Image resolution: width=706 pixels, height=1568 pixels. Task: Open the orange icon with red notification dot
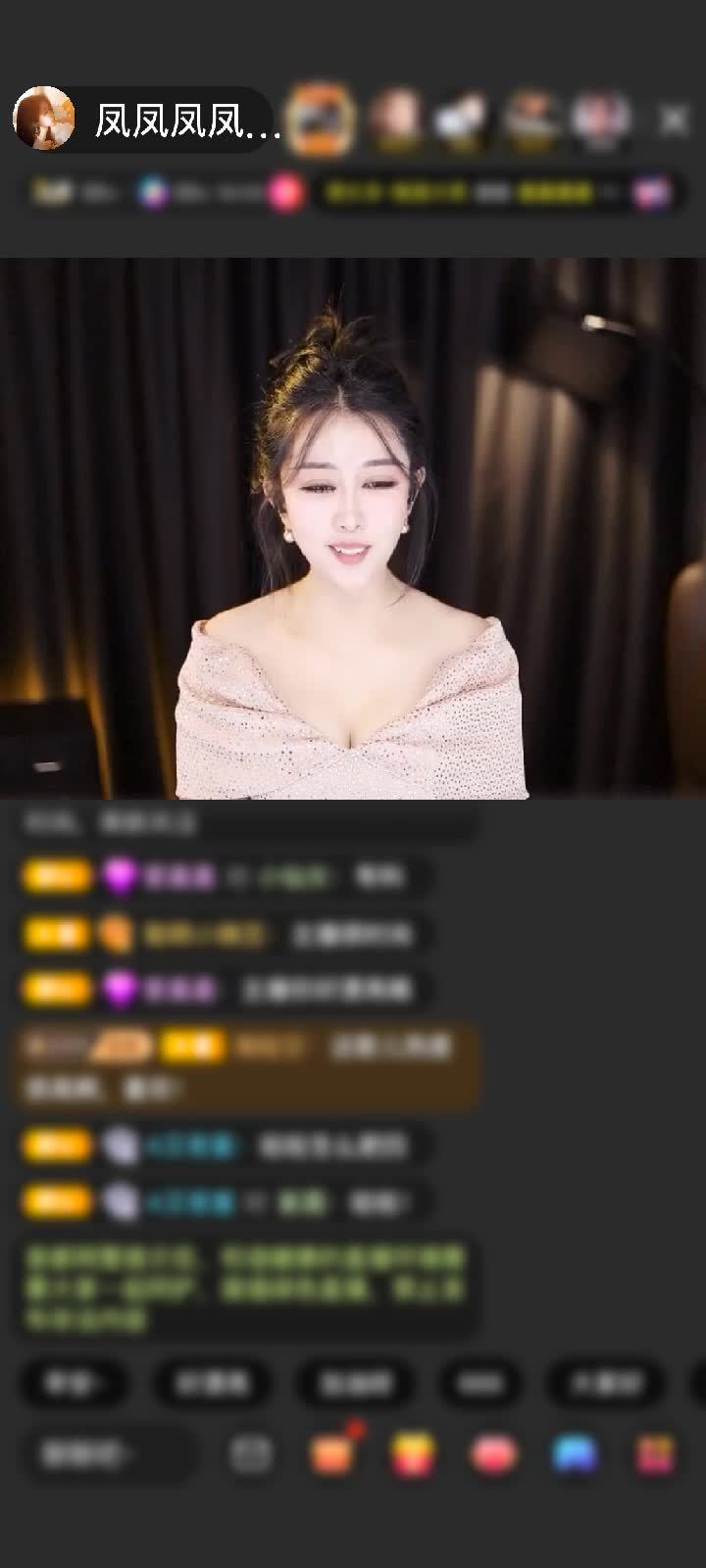331,1454
